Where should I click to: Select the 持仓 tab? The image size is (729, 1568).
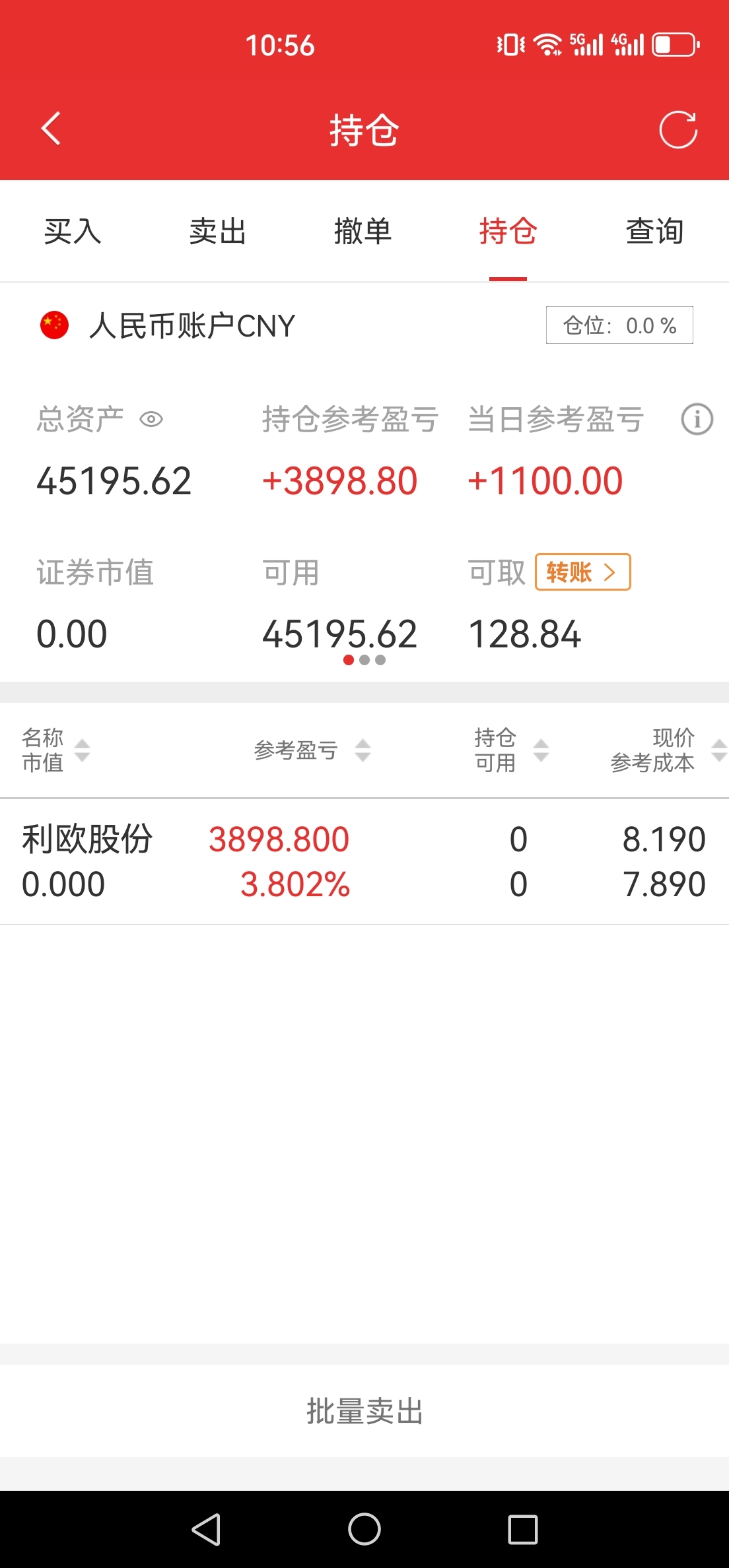click(508, 232)
